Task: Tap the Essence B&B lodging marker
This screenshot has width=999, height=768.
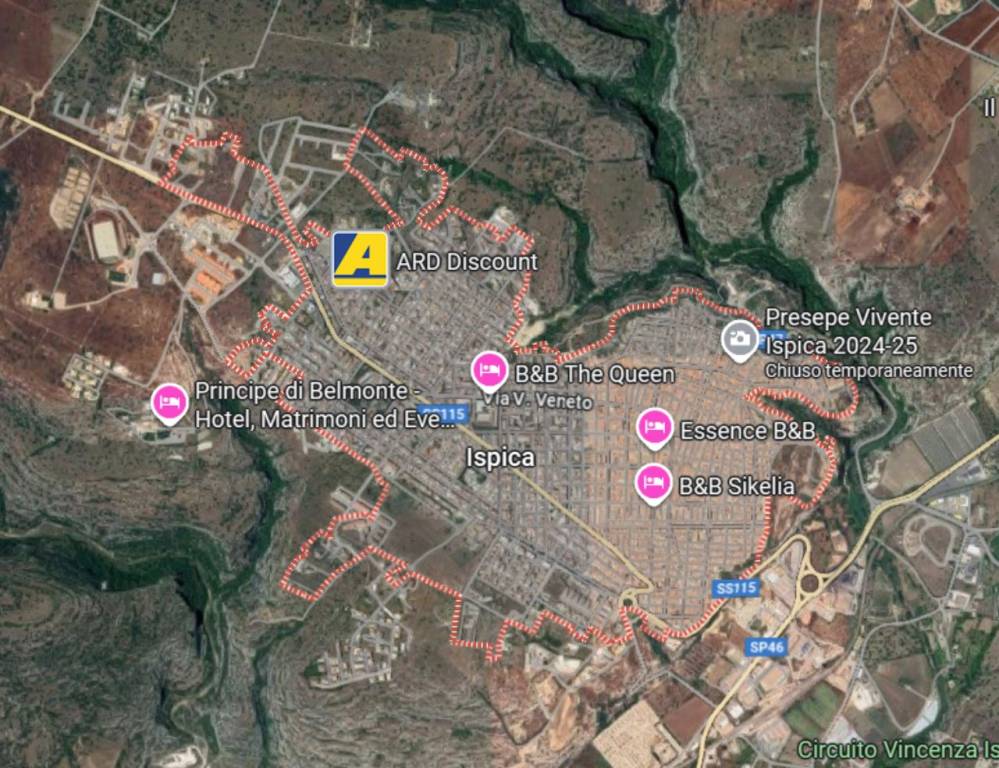Action: (654, 427)
